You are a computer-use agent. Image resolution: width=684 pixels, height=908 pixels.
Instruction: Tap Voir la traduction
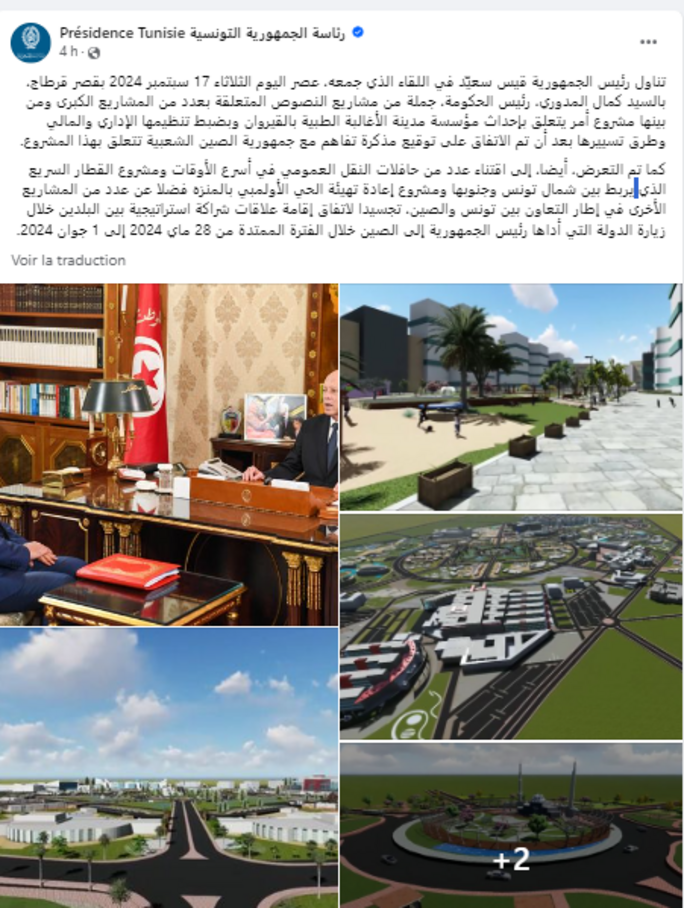pos(68,260)
